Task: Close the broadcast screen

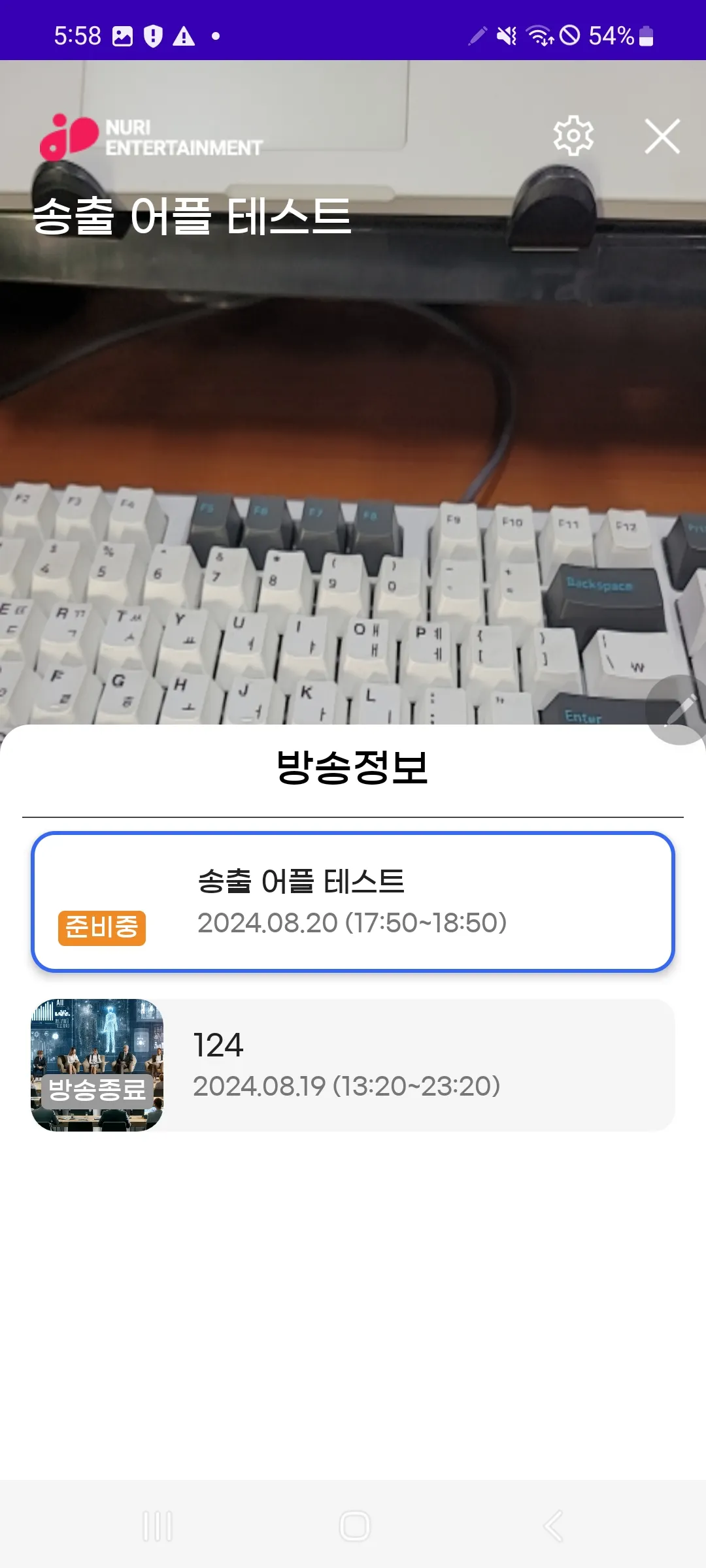Action: tap(662, 137)
